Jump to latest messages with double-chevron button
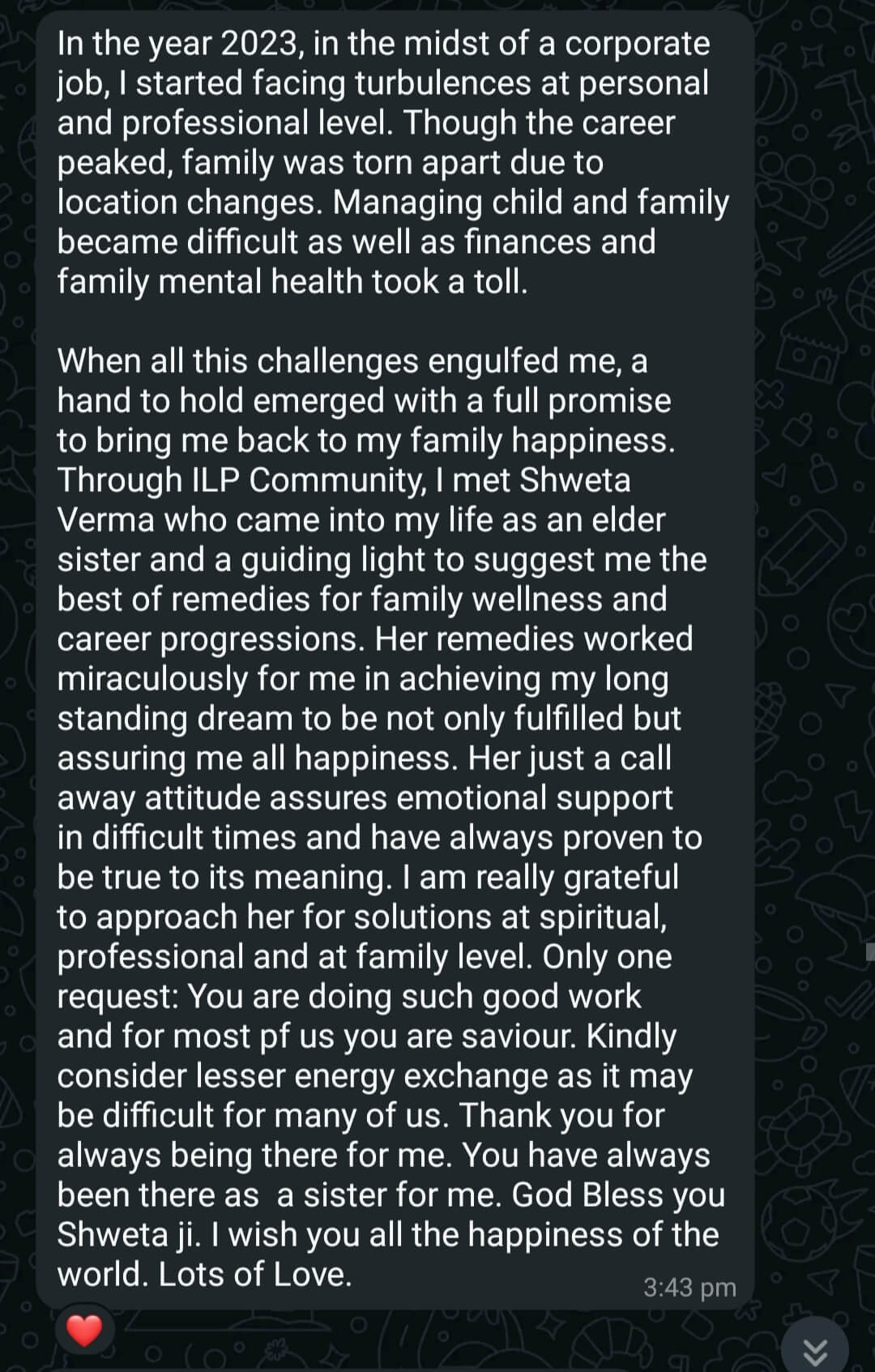 [815, 1349]
